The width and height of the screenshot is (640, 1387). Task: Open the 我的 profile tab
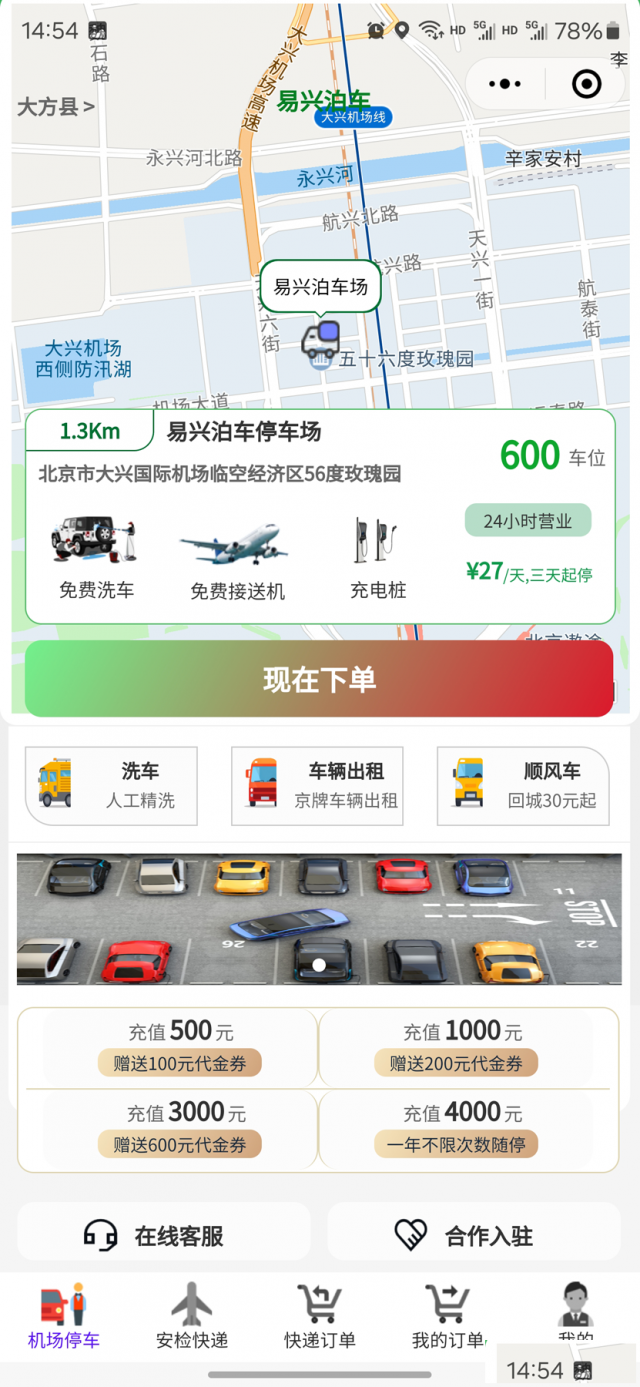tap(575, 1312)
